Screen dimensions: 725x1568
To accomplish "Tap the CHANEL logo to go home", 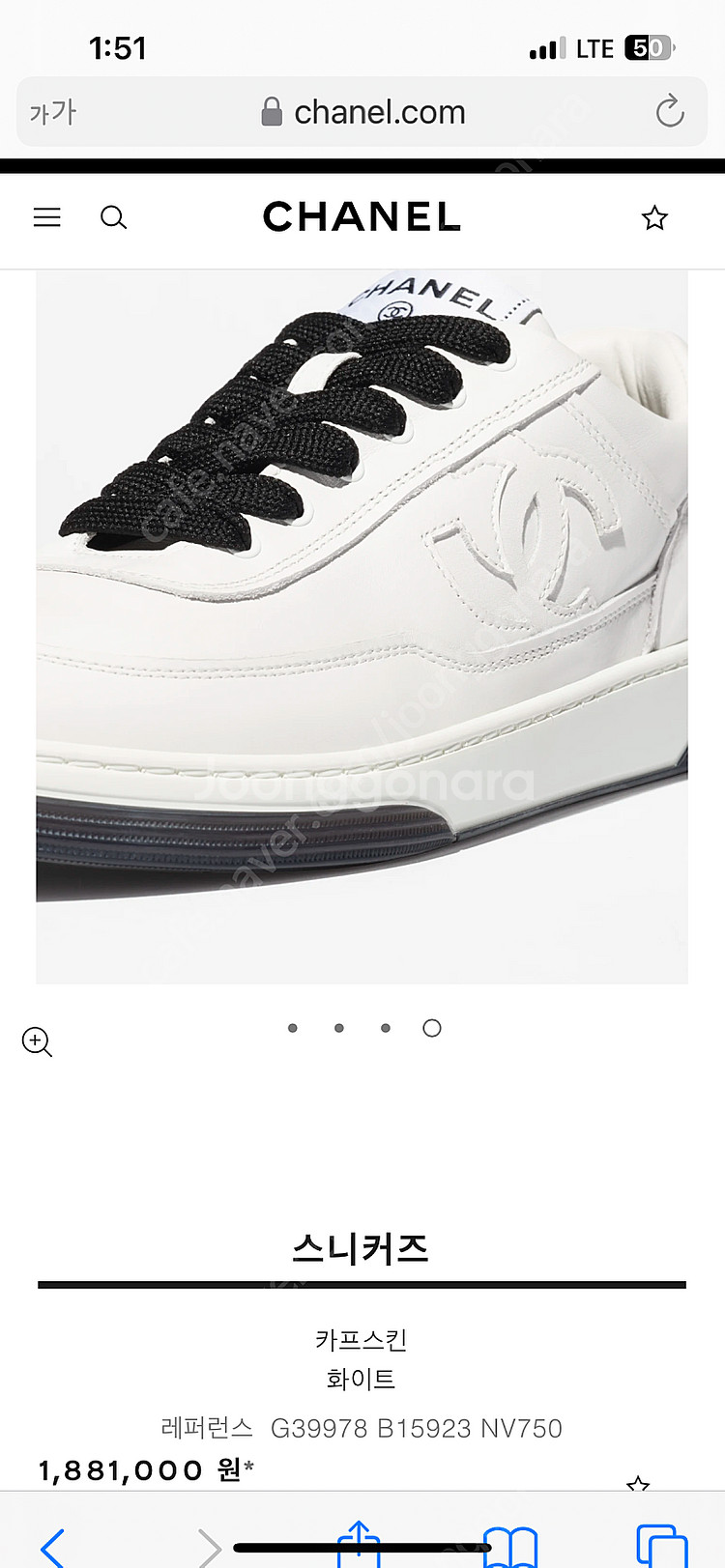I will point(362,217).
